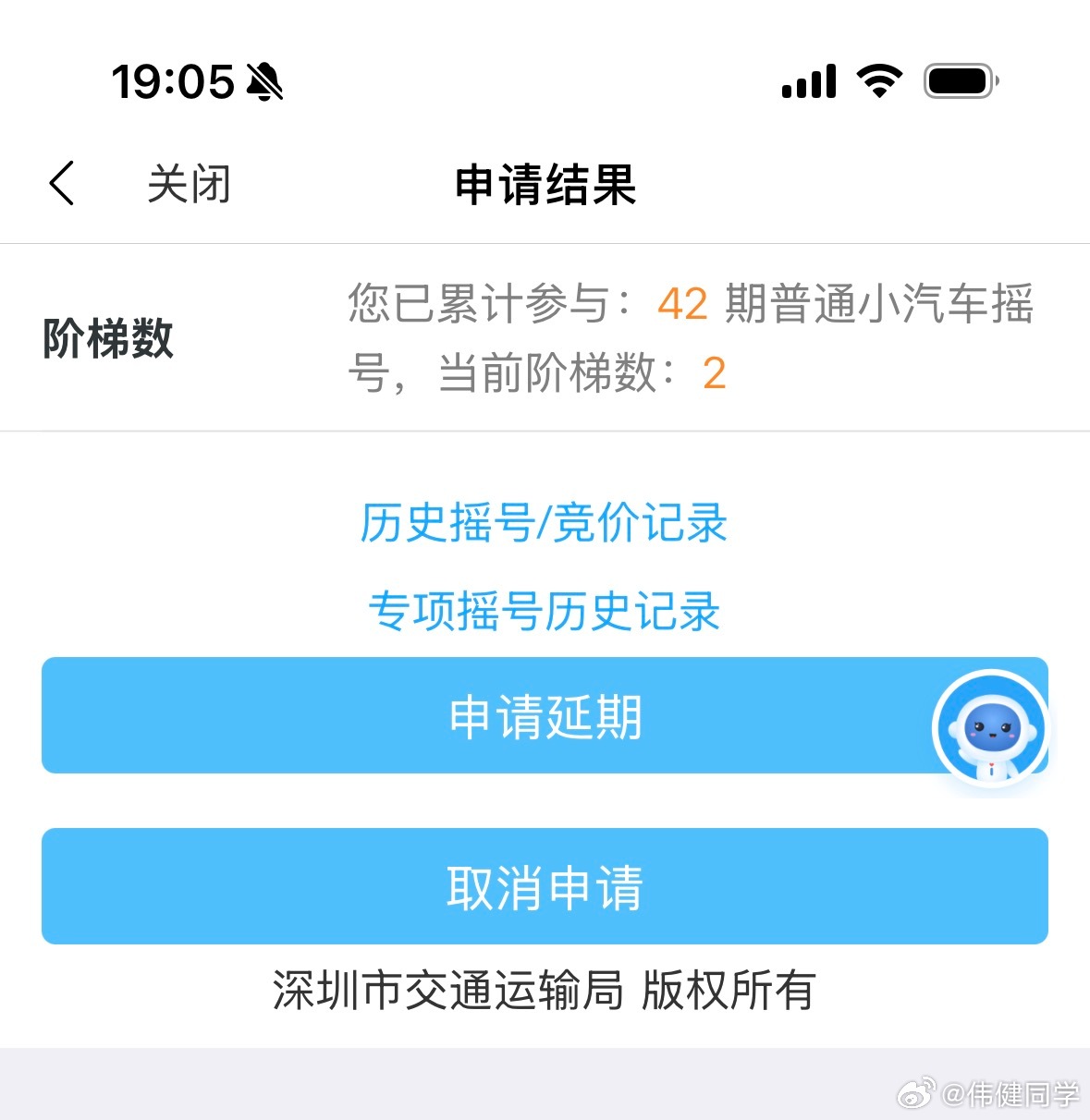Click the 申请结果 page title
The height and width of the screenshot is (1120, 1090).
544,184
